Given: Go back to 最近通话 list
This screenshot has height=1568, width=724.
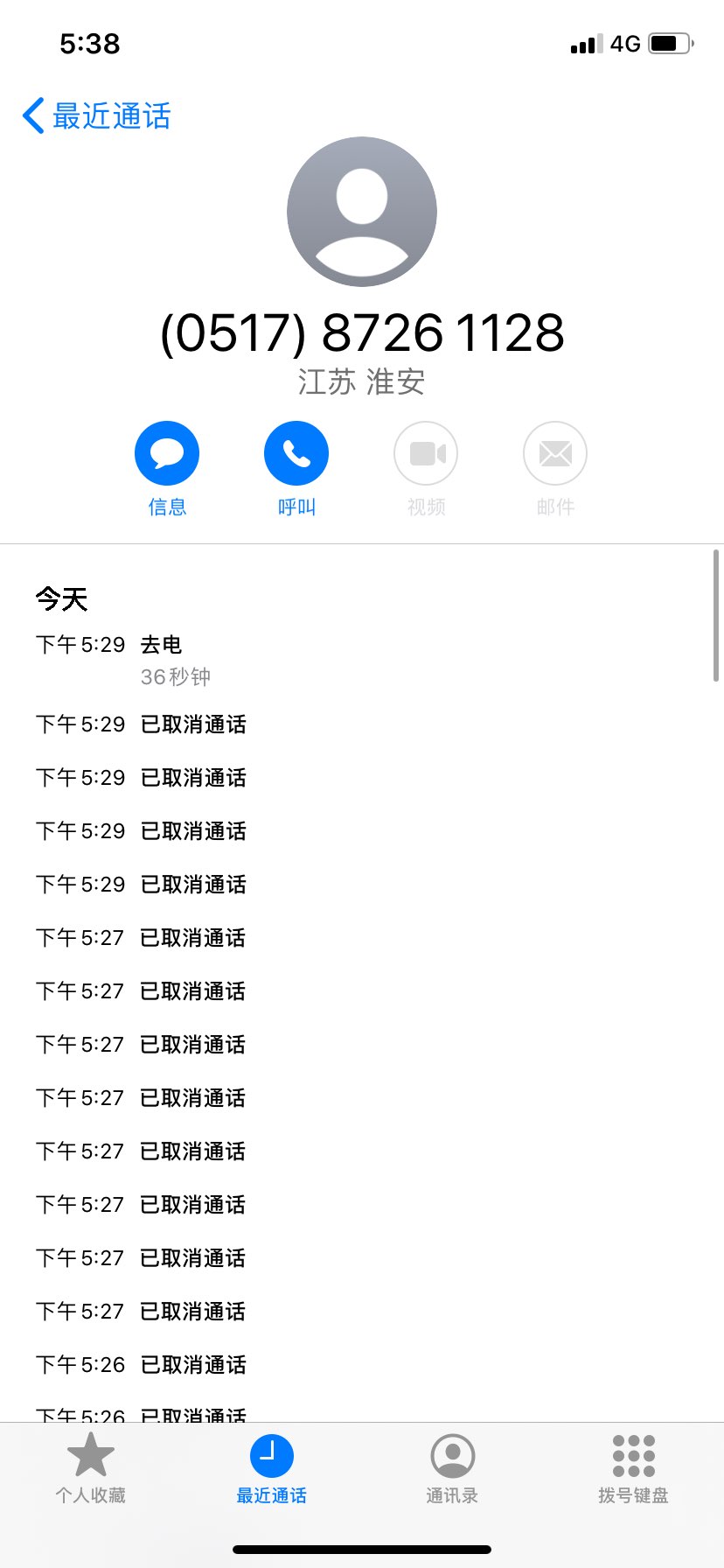Looking at the screenshot, I should point(97,115).
